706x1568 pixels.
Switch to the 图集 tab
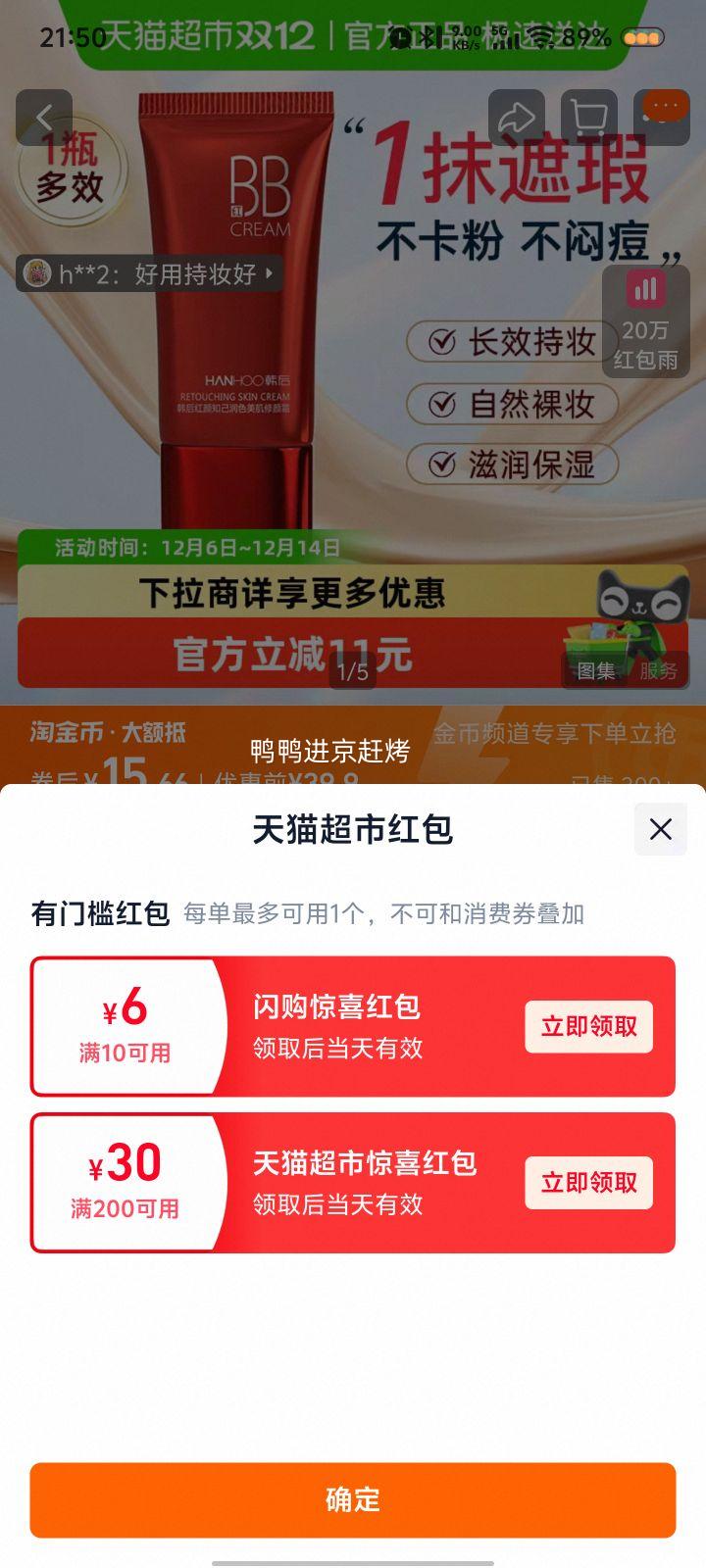click(x=597, y=672)
